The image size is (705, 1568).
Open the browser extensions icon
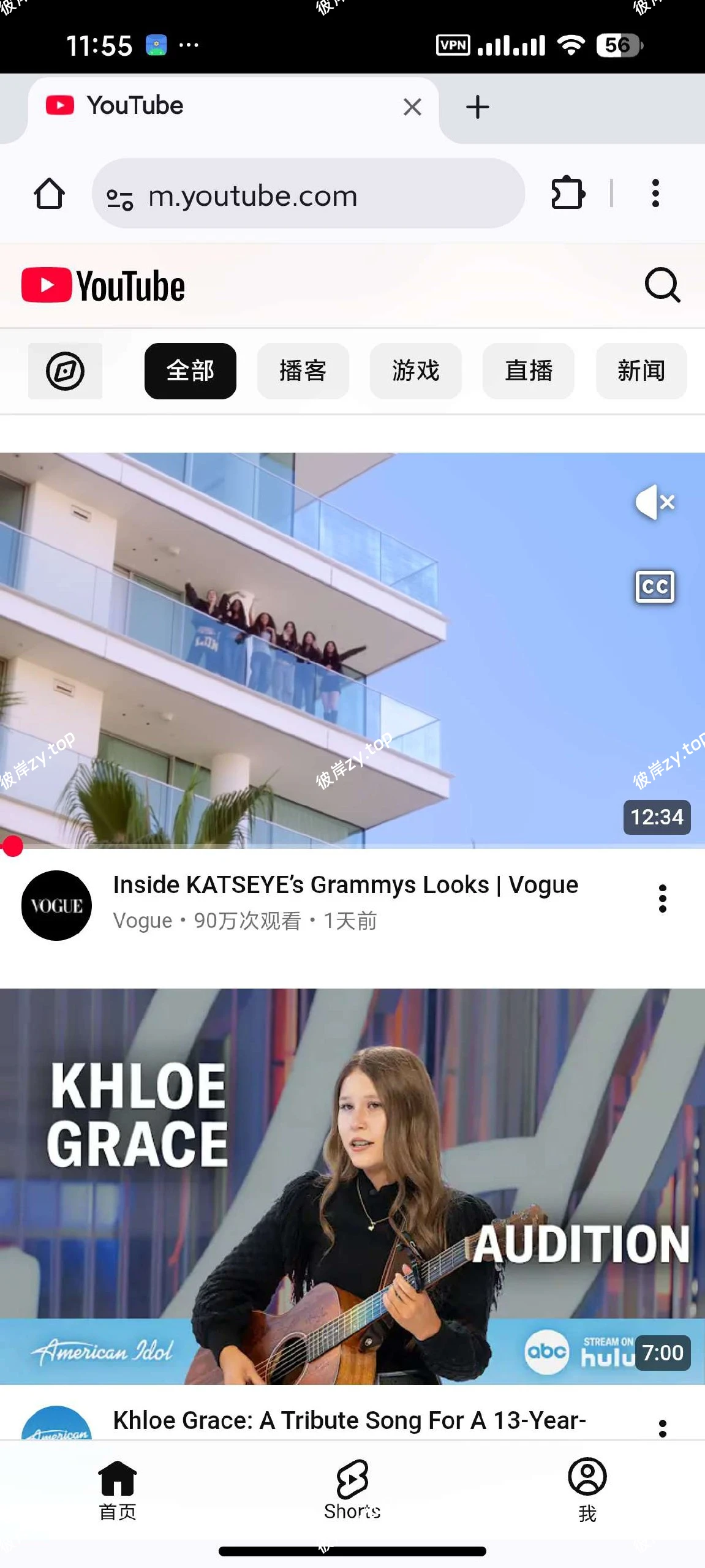click(x=568, y=194)
